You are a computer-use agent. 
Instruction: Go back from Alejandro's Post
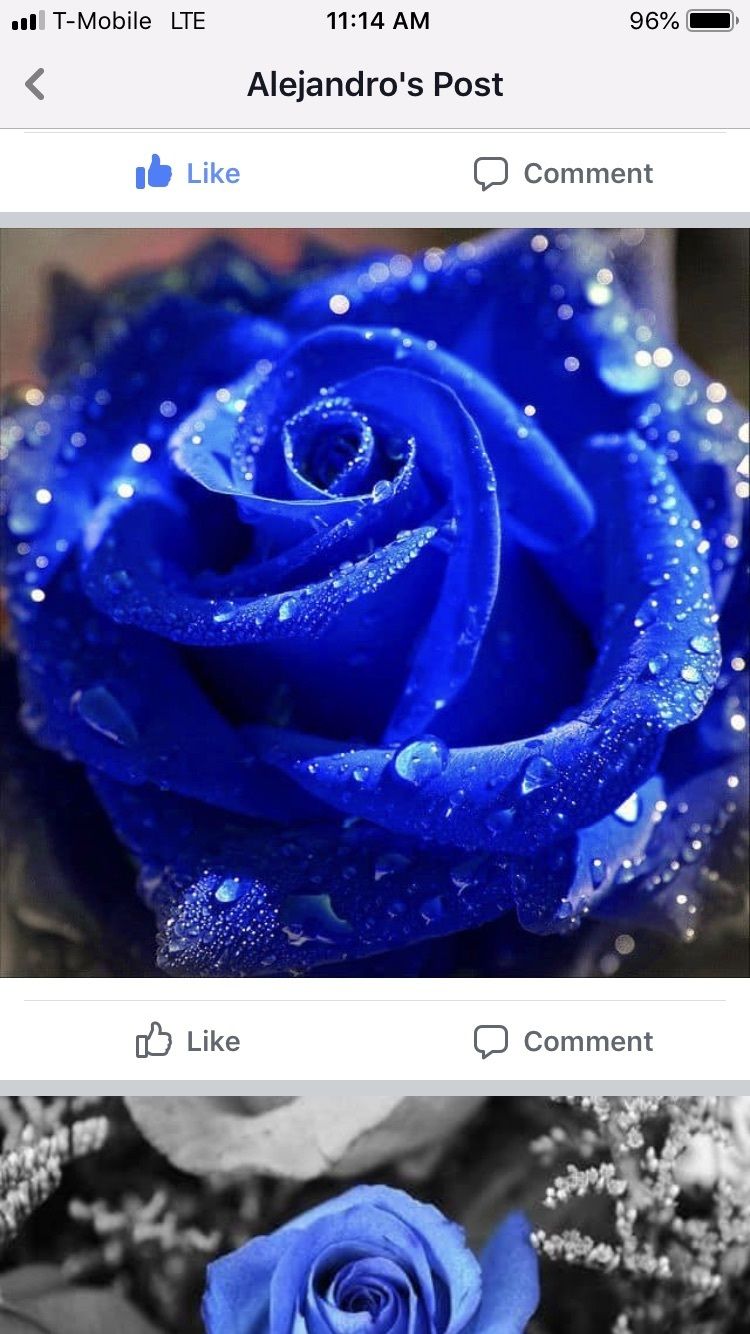pyautogui.click(x=35, y=84)
